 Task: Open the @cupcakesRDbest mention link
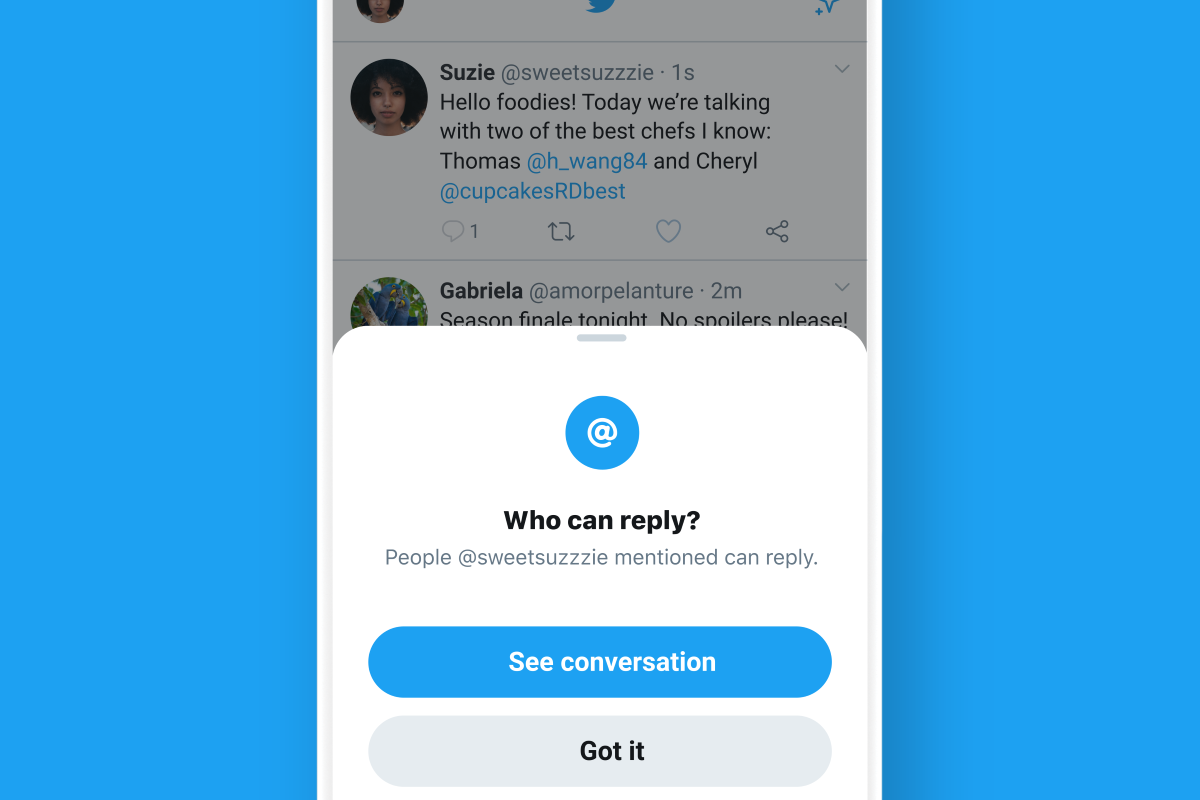533,191
